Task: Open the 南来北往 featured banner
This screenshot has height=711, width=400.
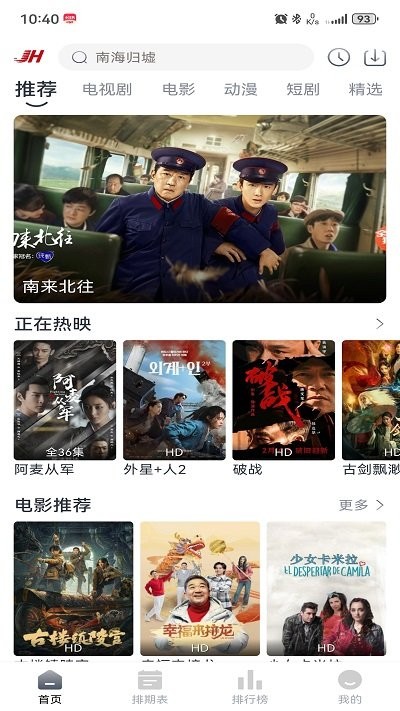Action: 200,209
